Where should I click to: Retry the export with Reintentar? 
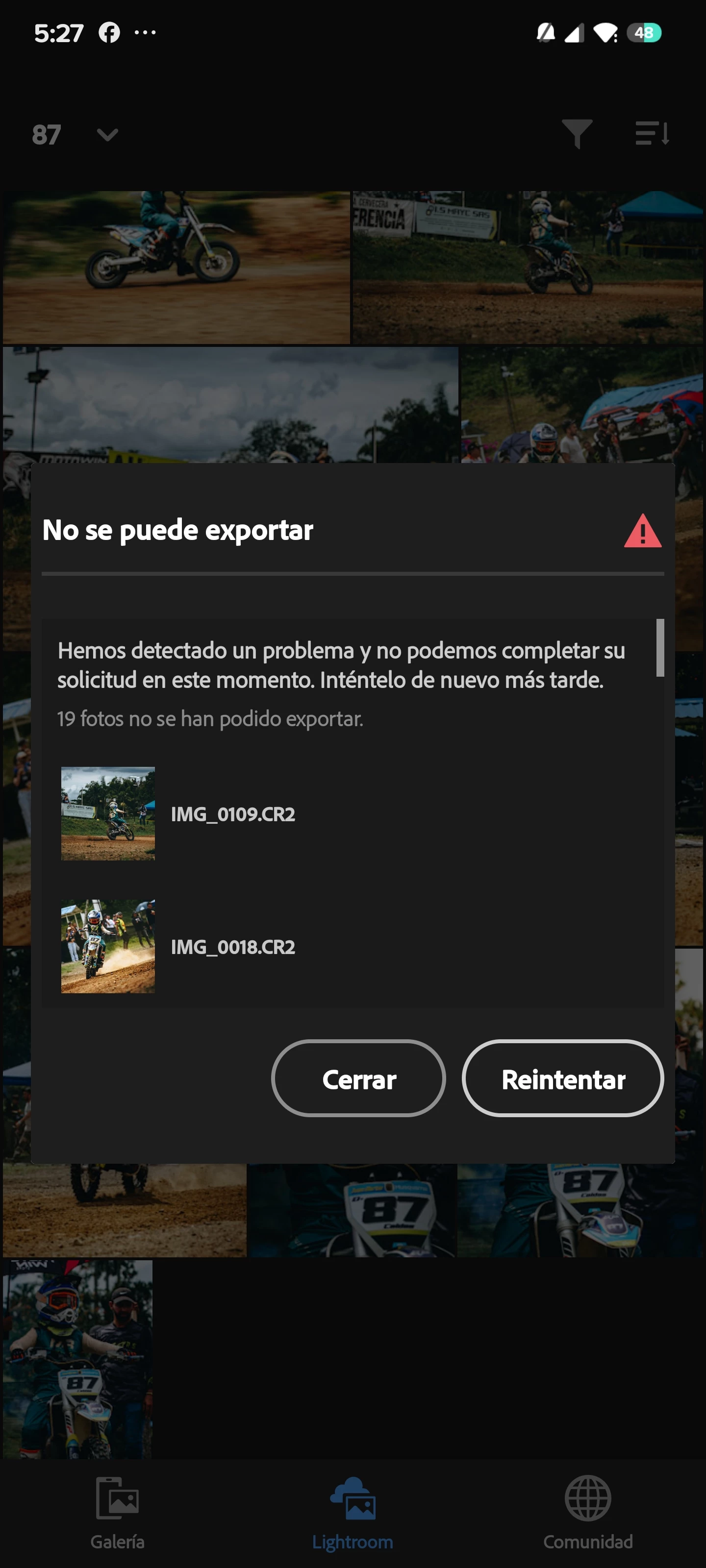click(x=562, y=1078)
